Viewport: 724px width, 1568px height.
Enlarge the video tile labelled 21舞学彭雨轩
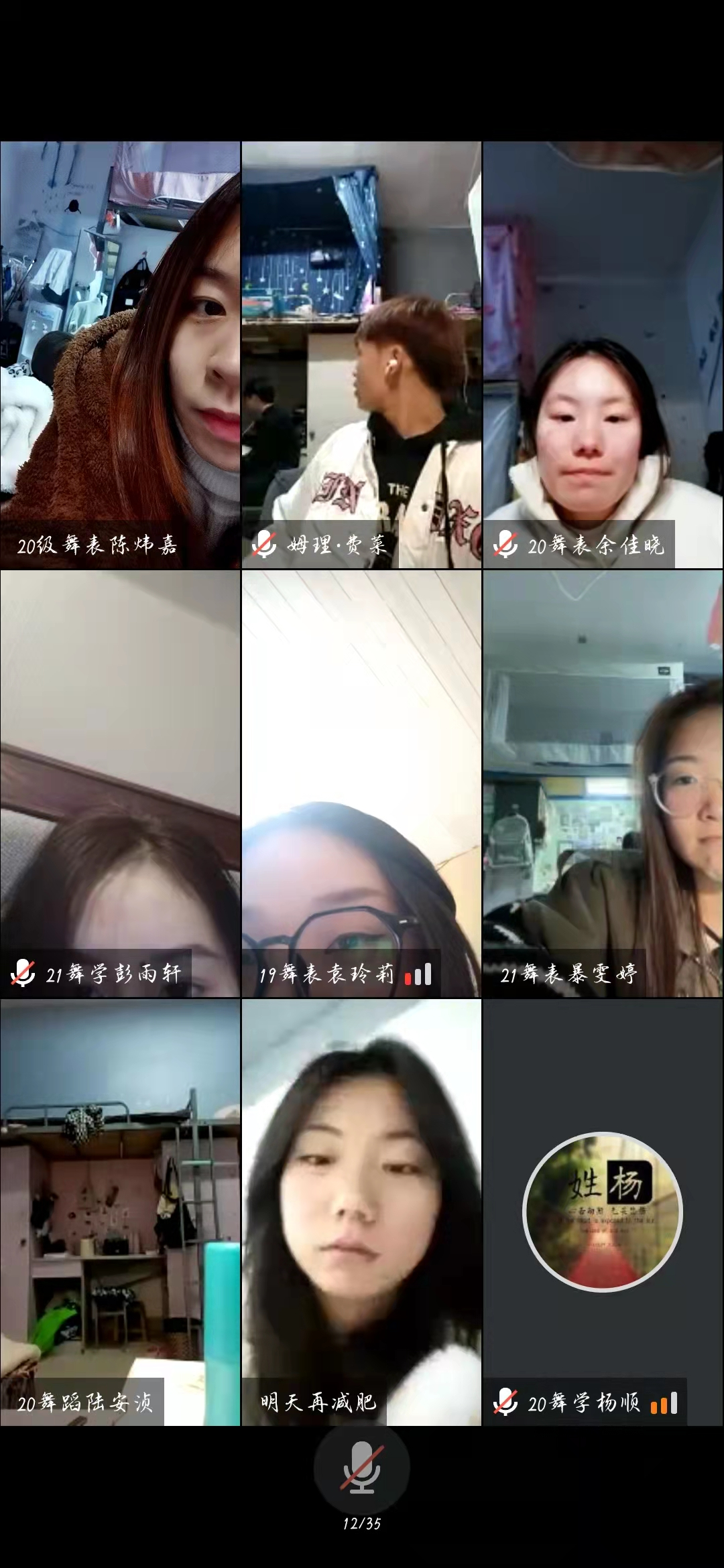point(121,784)
